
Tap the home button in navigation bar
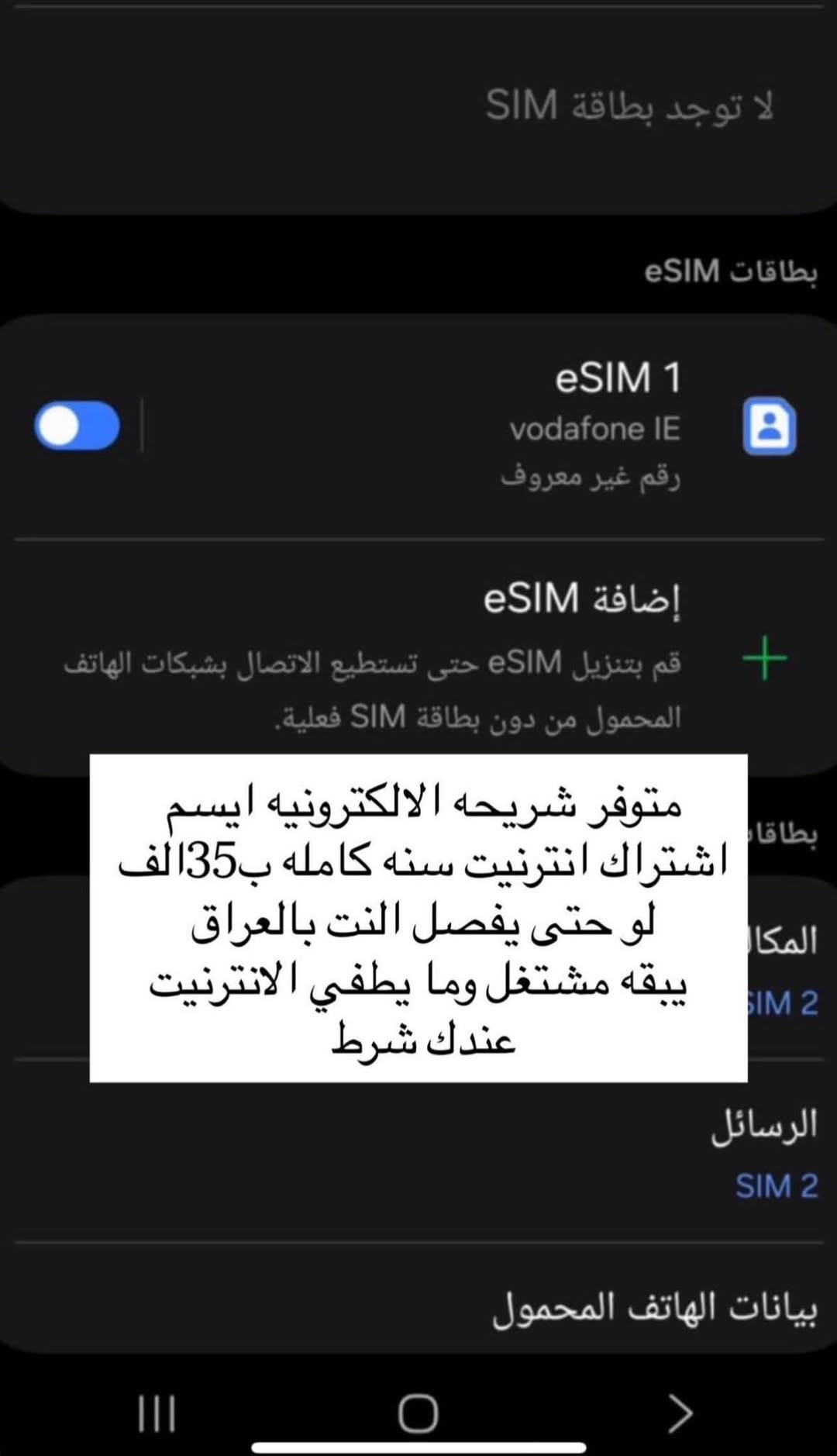tap(418, 1413)
